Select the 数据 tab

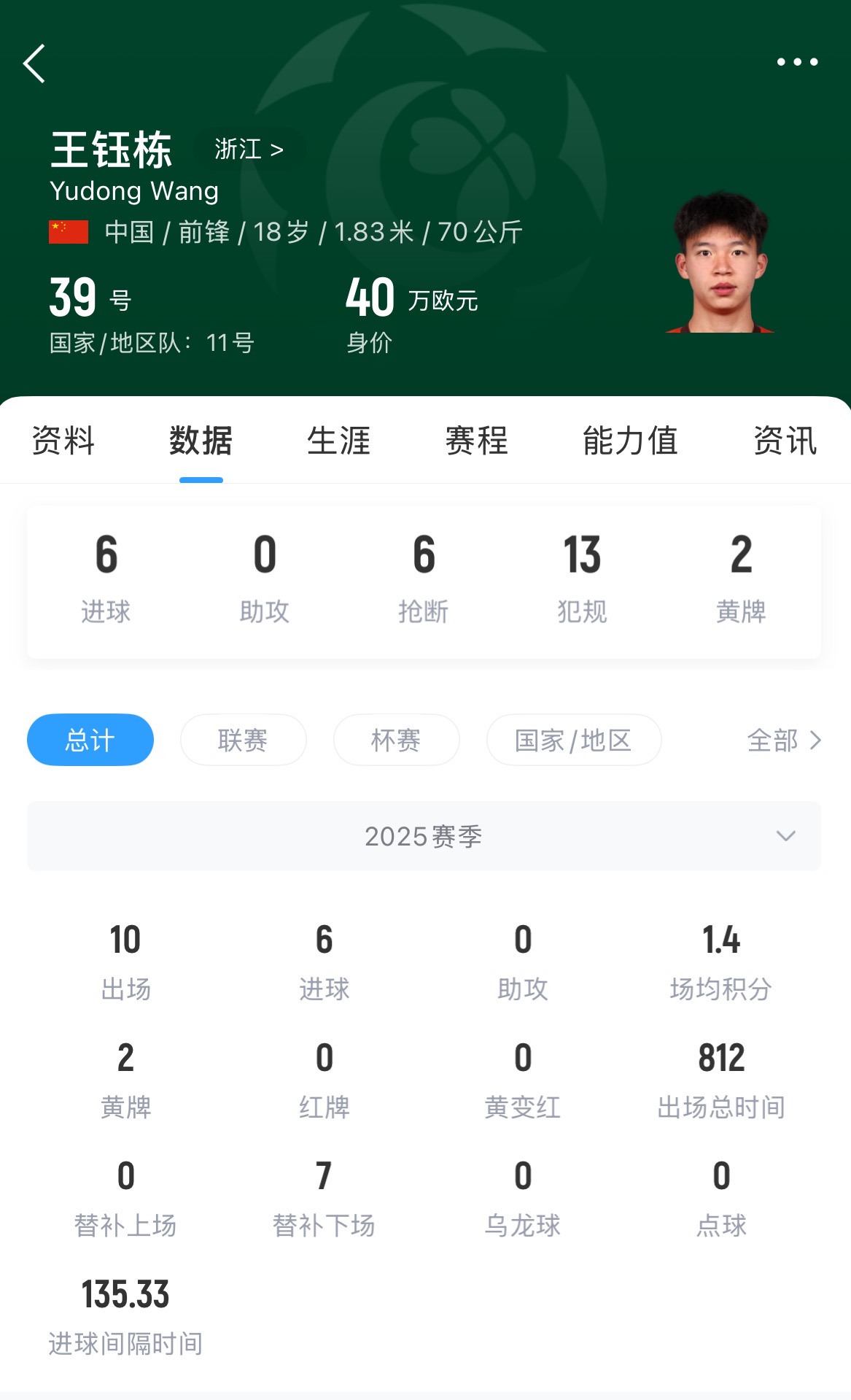pos(201,441)
